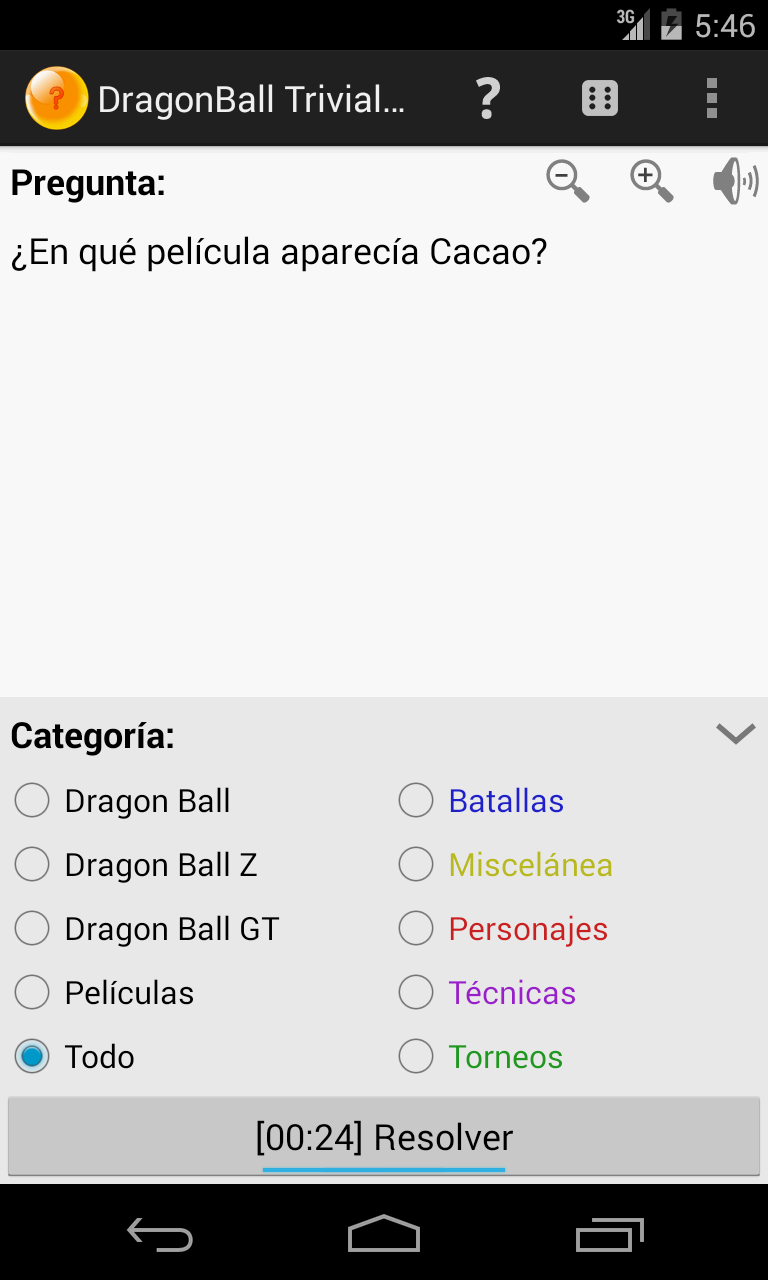Tap the dice icon for random question

point(599,99)
